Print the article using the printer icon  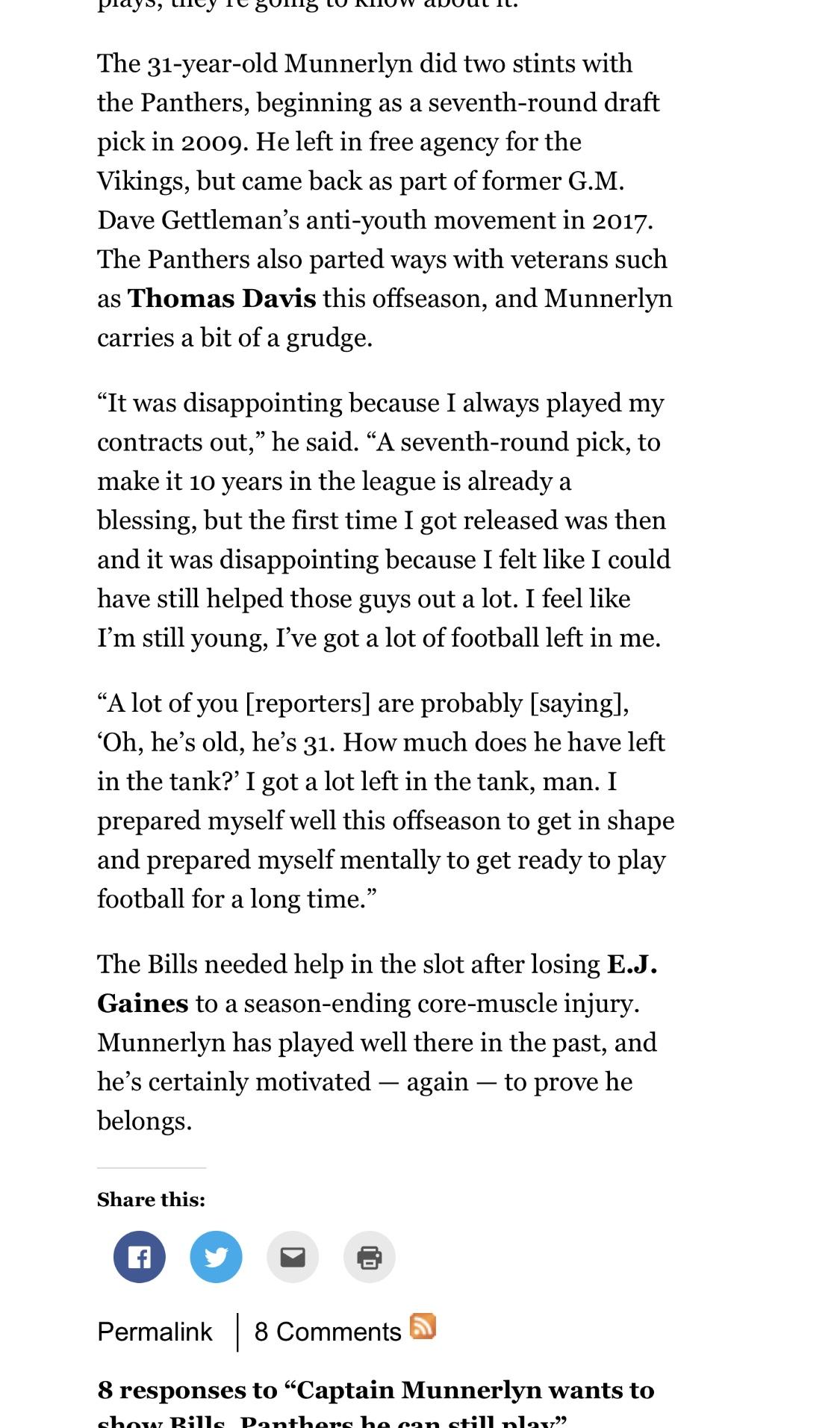pyautogui.click(x=370, y=1257)
